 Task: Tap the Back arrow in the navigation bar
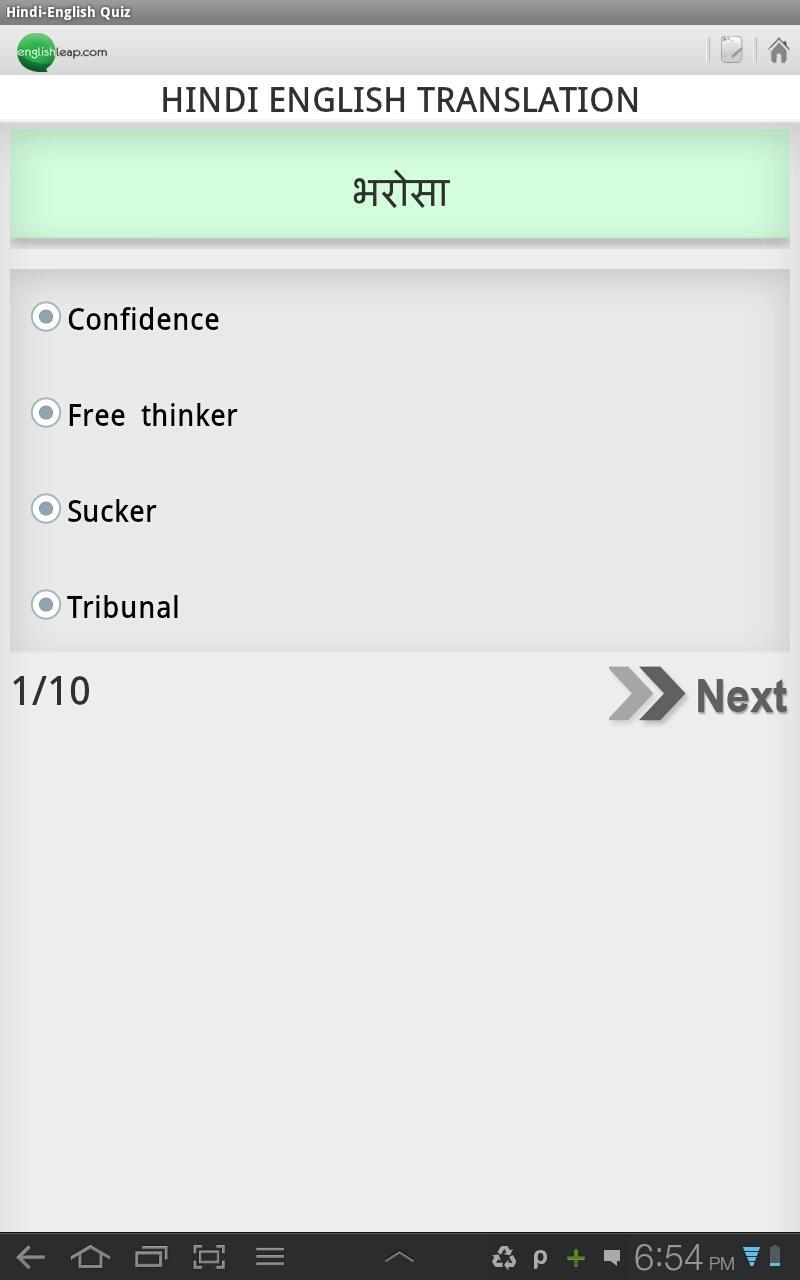[30, 1257]
